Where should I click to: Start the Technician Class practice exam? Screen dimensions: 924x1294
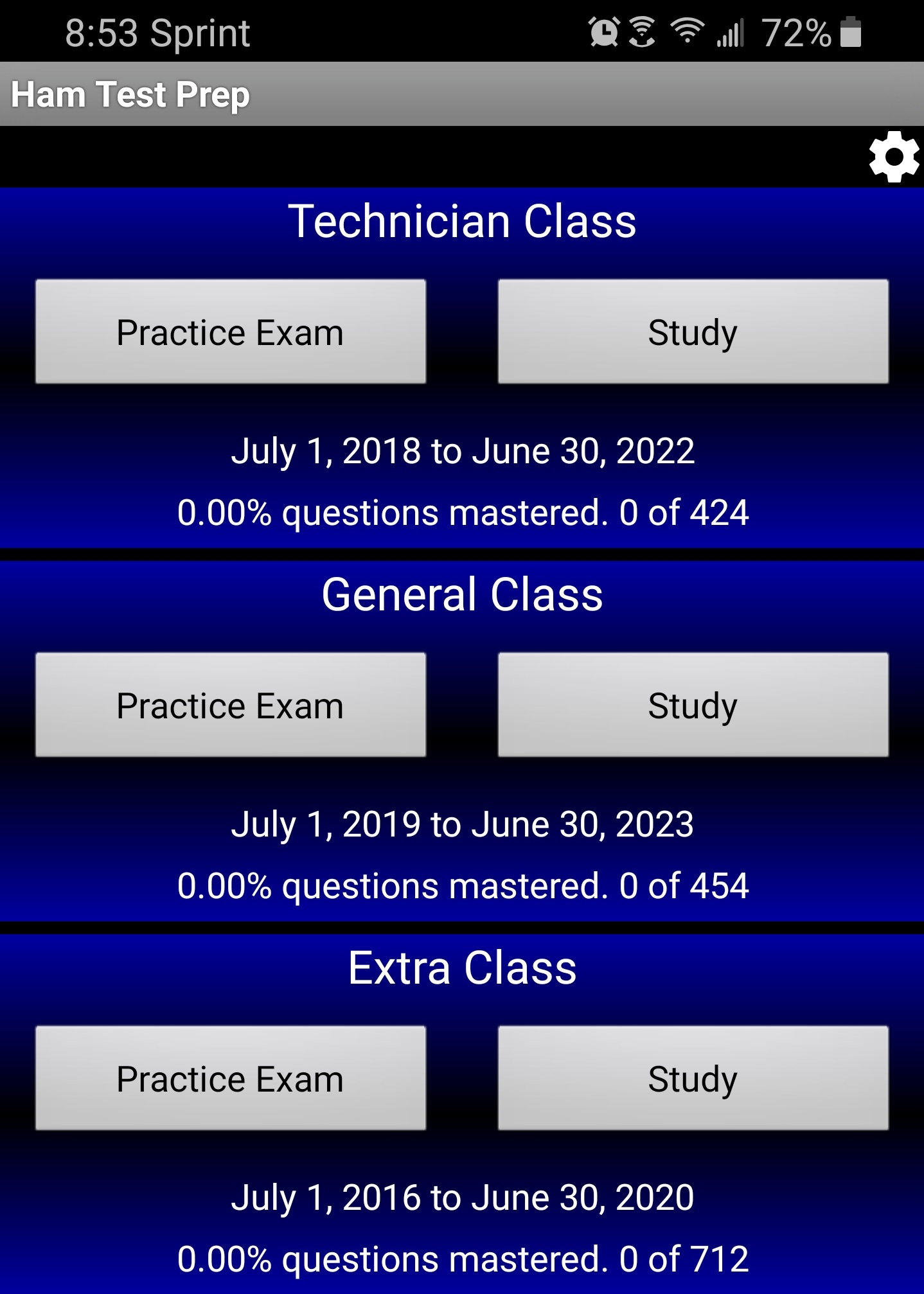click(231, 332)
